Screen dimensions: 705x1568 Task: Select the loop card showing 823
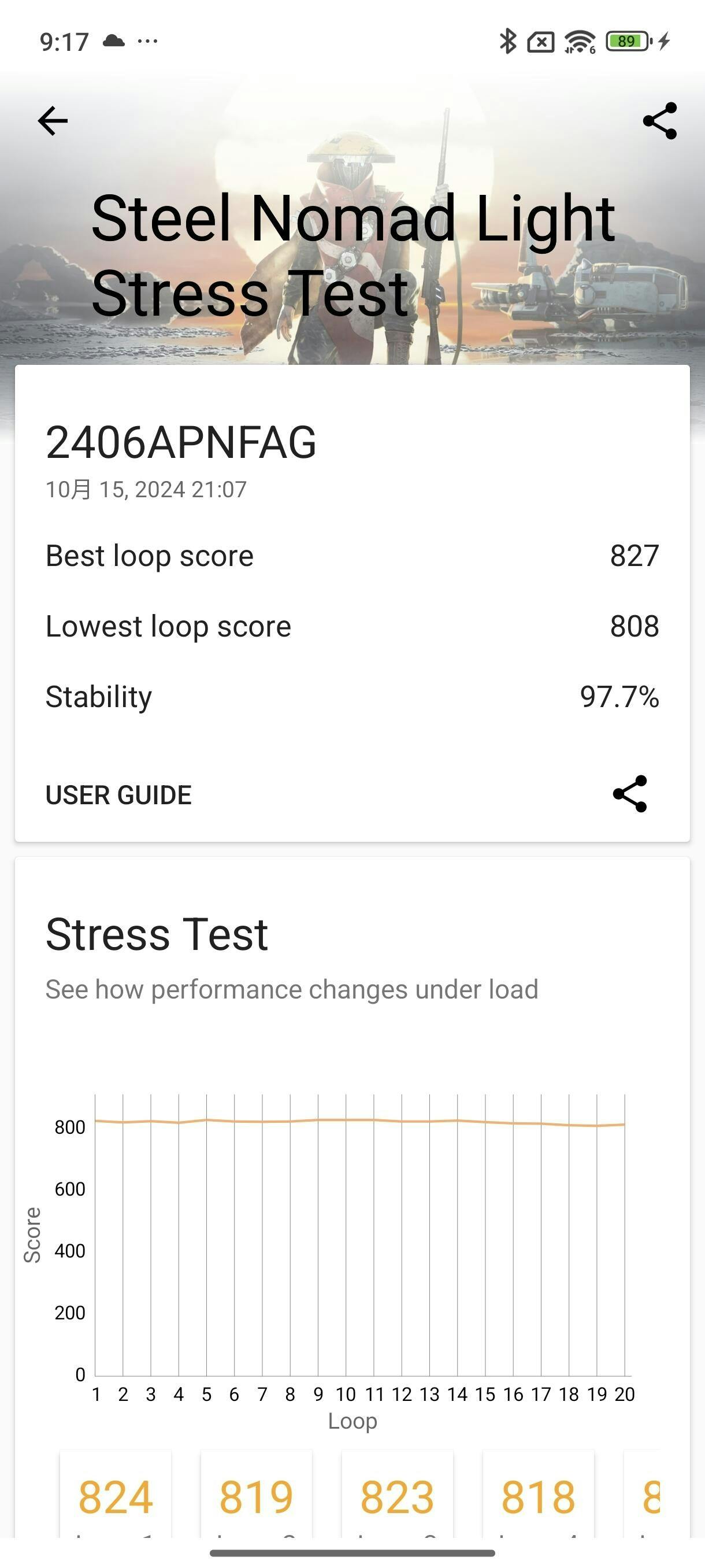click(x=397, y=1499)
